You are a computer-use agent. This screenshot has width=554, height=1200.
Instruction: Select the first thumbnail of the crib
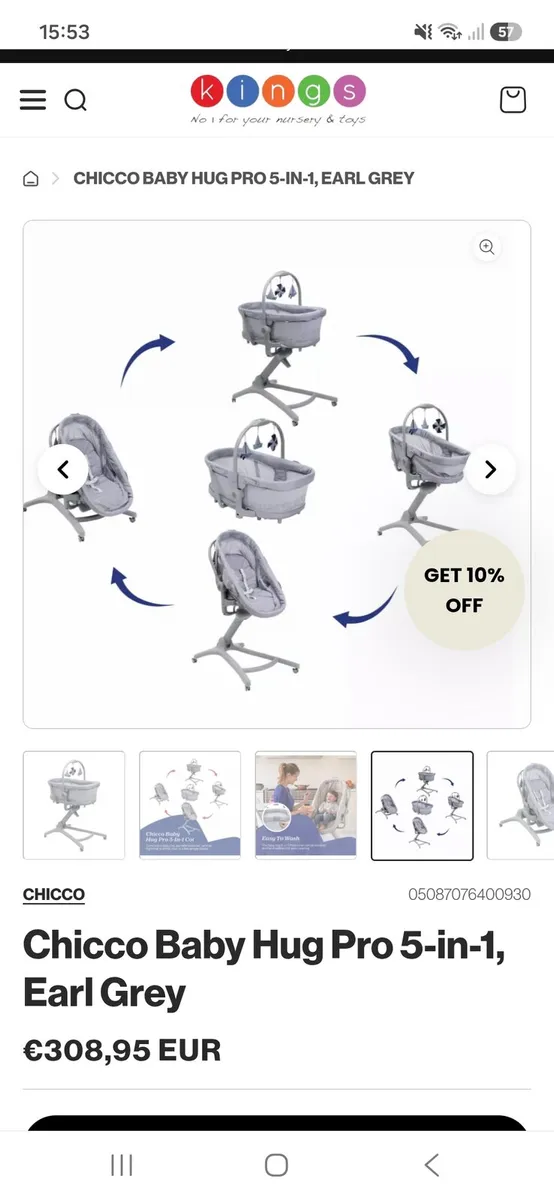coord(74,805)
